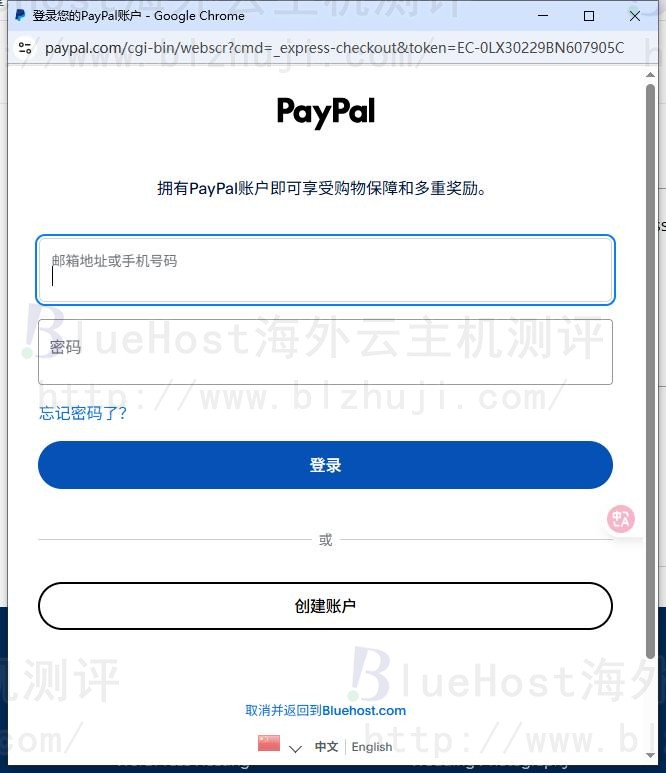Tap the blue 登录 login button

click(325, 465)
